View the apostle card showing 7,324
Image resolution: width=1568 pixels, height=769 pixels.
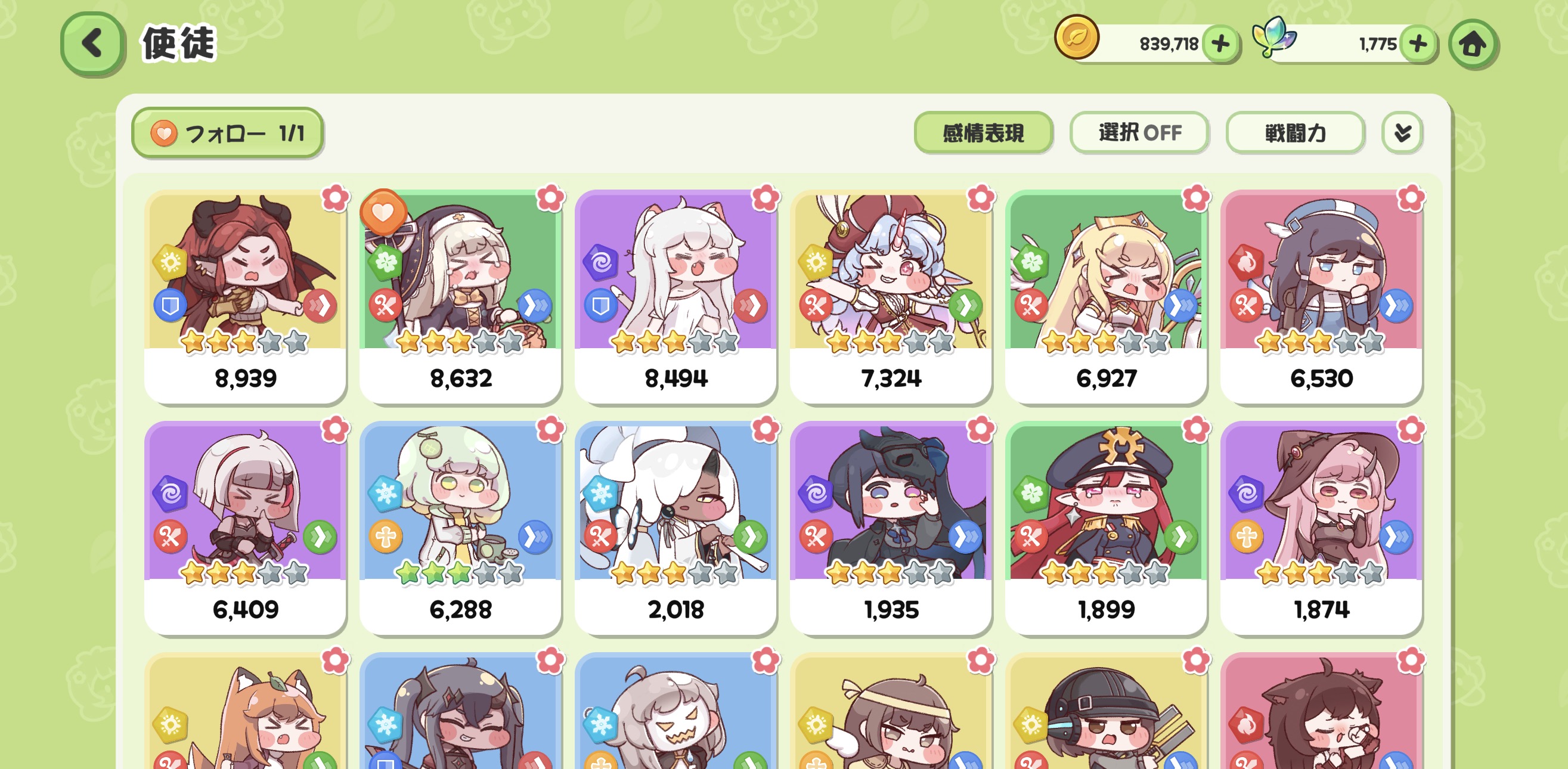coord(891,296)
